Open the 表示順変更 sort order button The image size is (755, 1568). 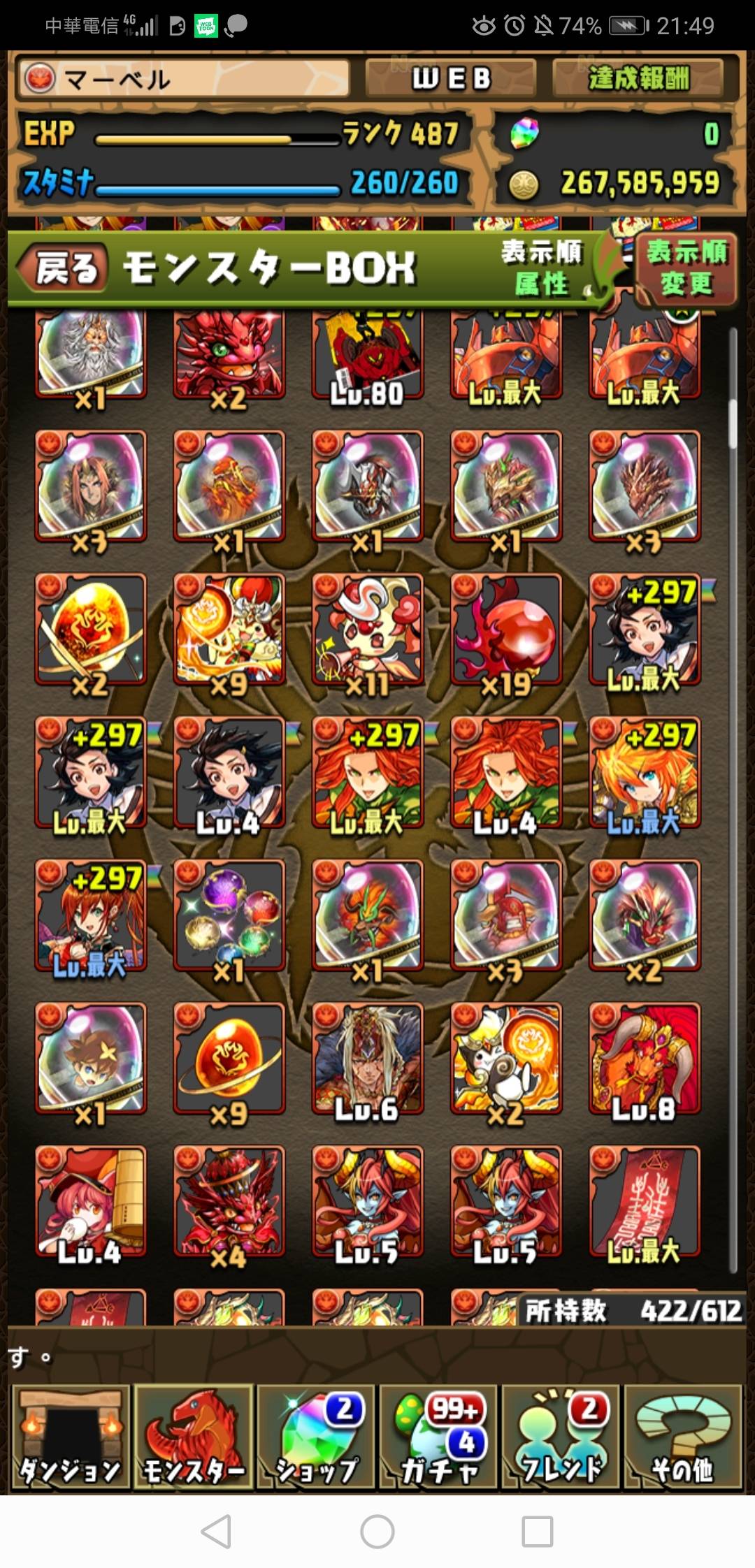click(x=686, y=268)
